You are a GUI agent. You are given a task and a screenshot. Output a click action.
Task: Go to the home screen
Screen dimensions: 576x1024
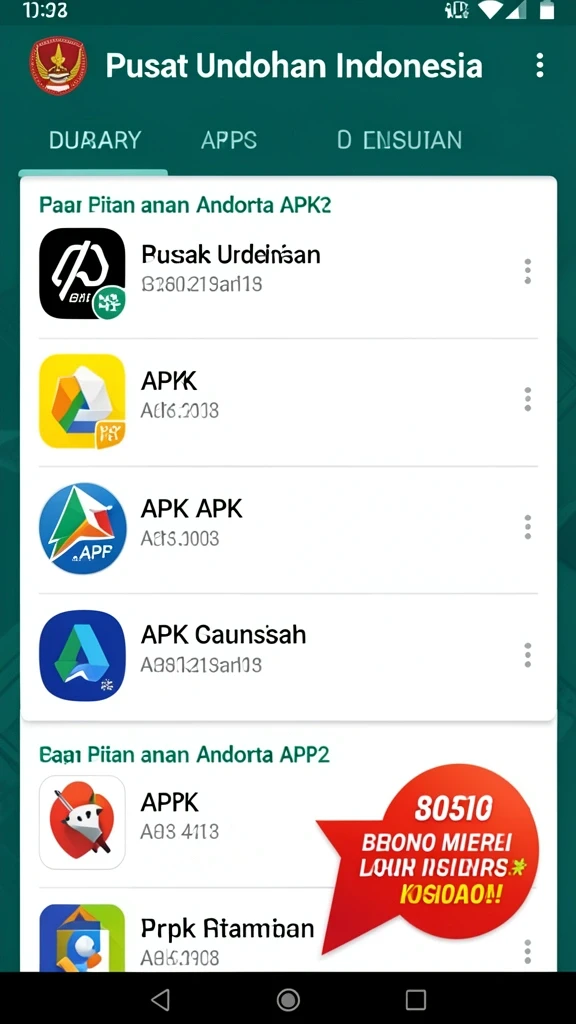288,999
